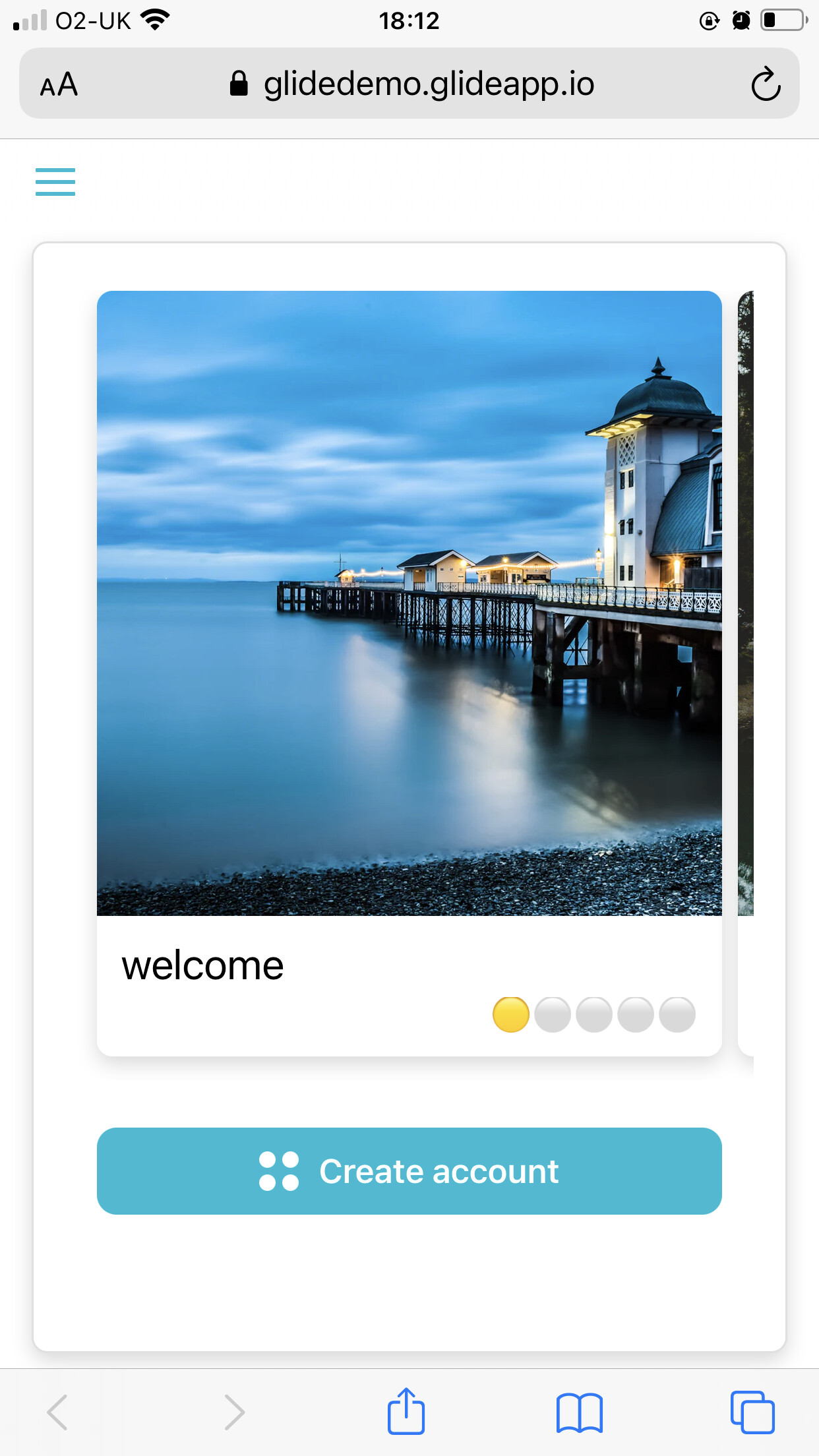Select the second carousel page dot

pyautogui.click(x=553, y=1014)
